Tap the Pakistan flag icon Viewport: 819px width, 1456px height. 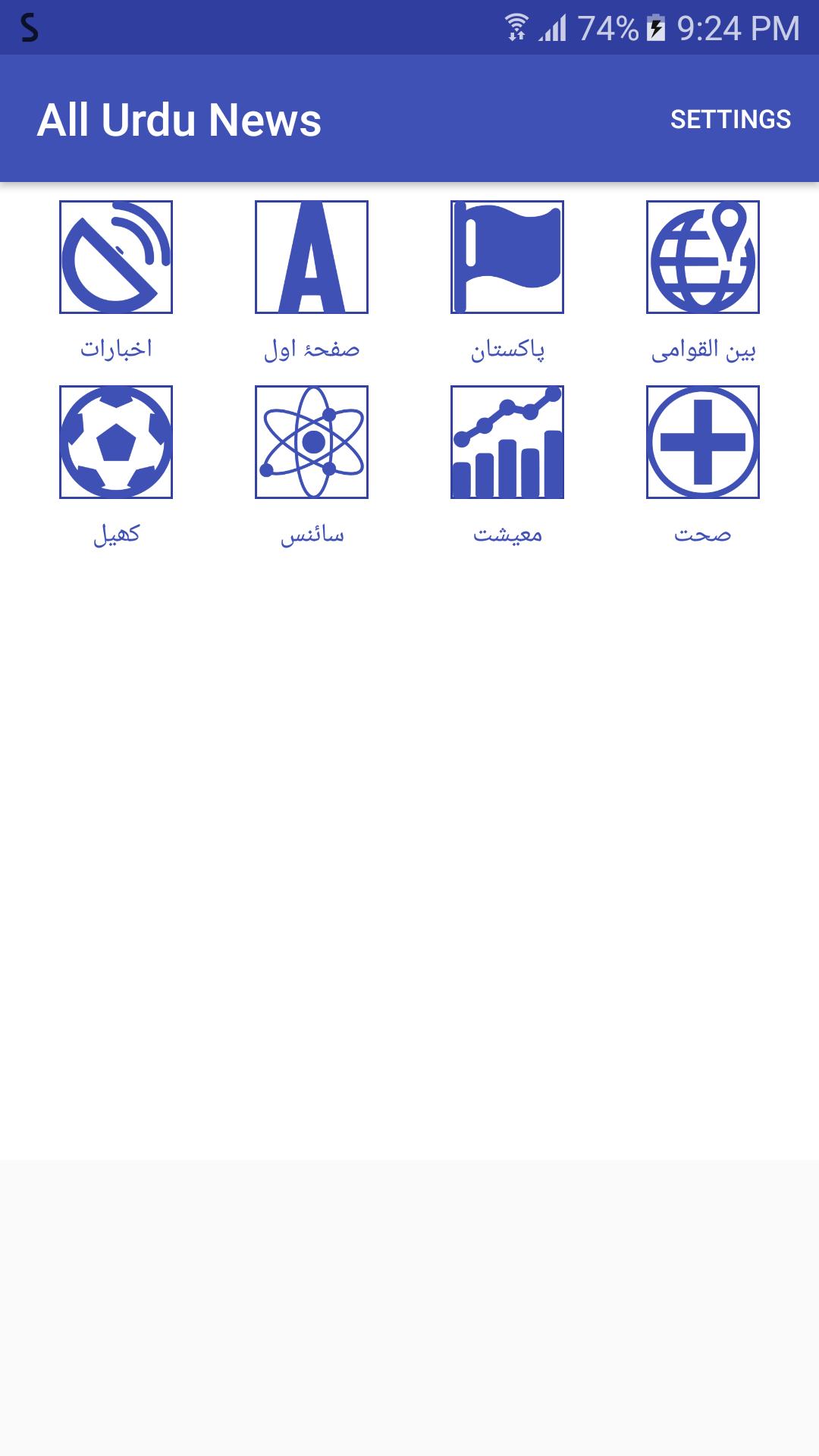point(507,258)
